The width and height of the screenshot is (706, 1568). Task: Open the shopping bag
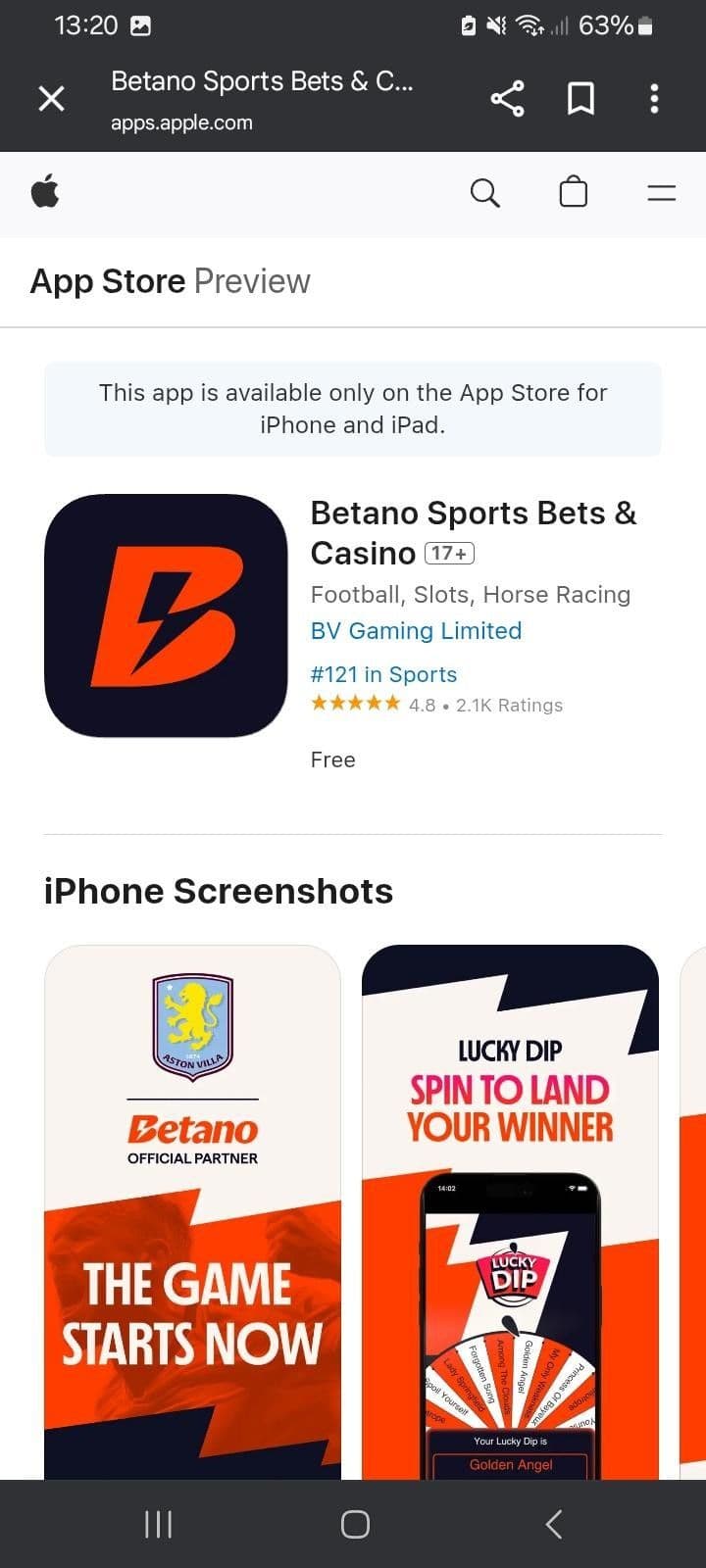pos(574,193)
